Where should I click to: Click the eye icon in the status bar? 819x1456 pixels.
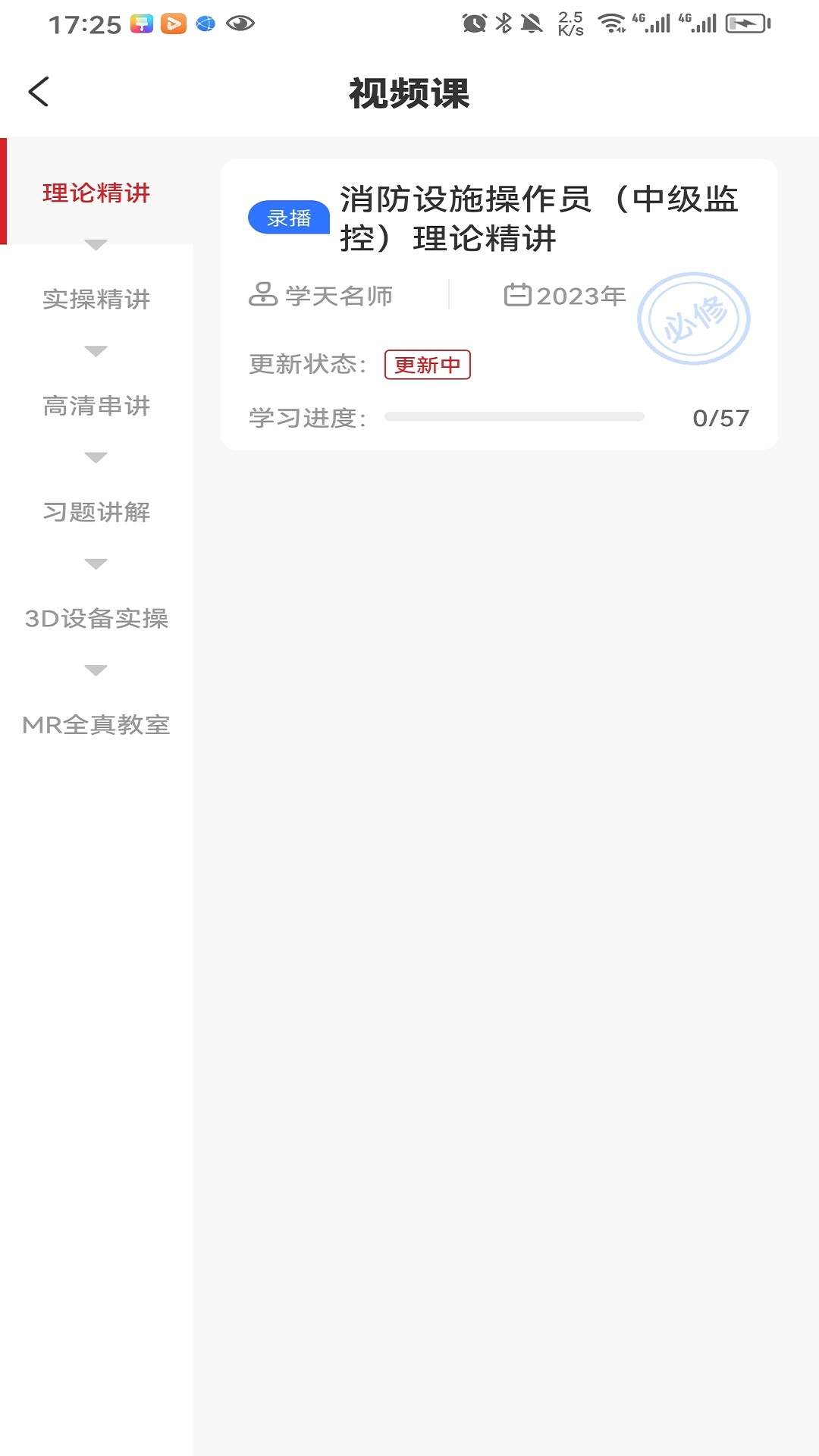[240, 24]
